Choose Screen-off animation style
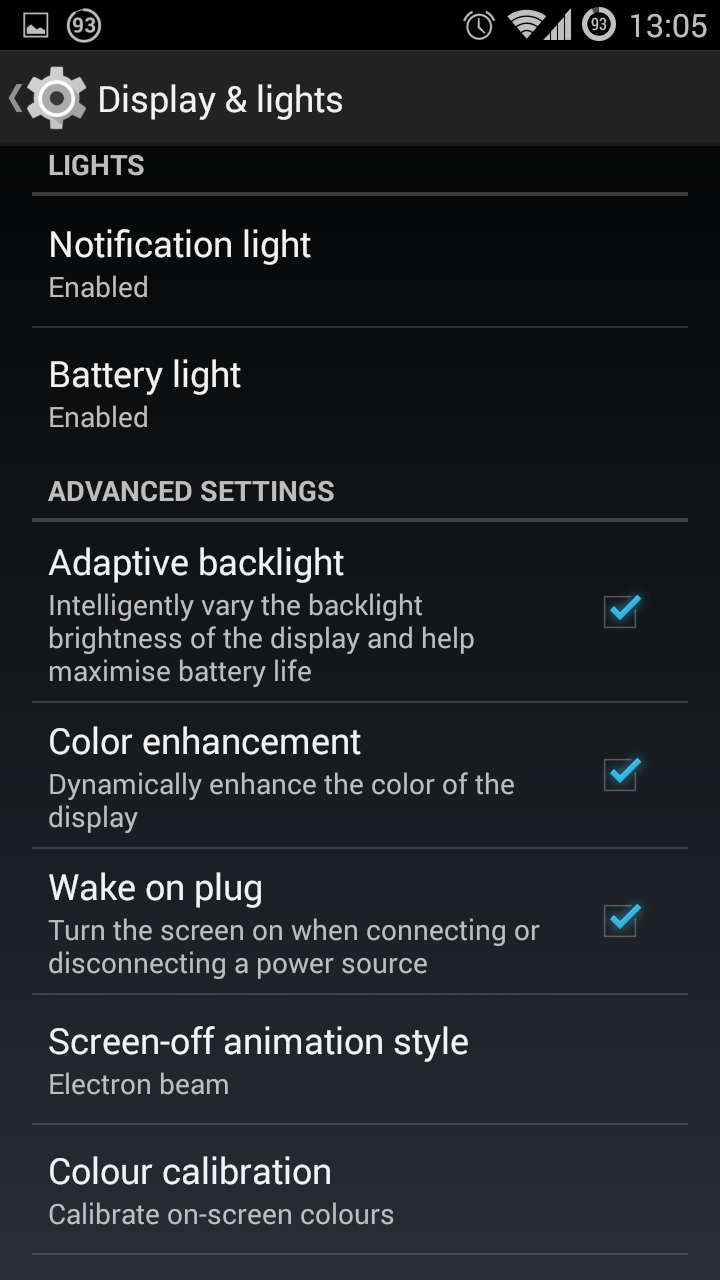720x1280 pixels. (x=360, y=1060)
